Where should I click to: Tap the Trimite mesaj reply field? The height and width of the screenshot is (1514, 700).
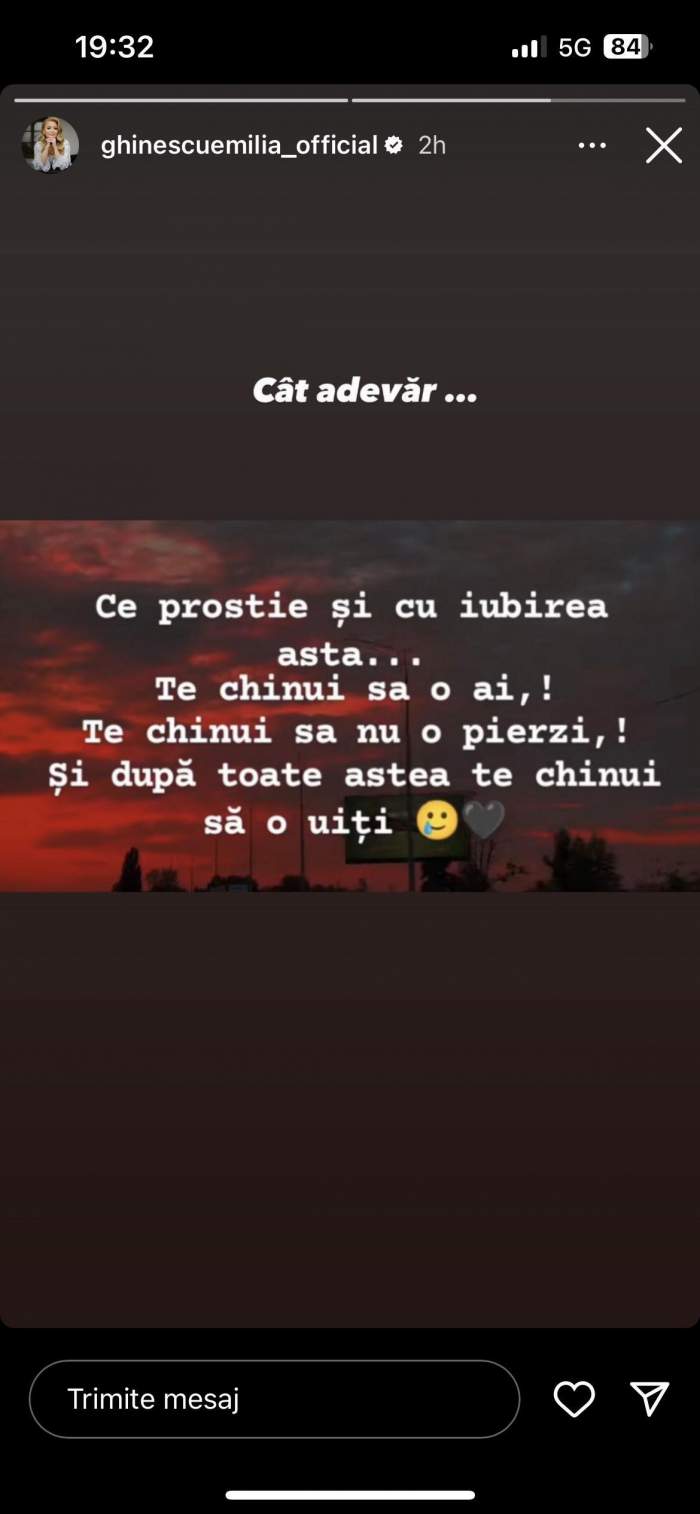[274, 1398]
